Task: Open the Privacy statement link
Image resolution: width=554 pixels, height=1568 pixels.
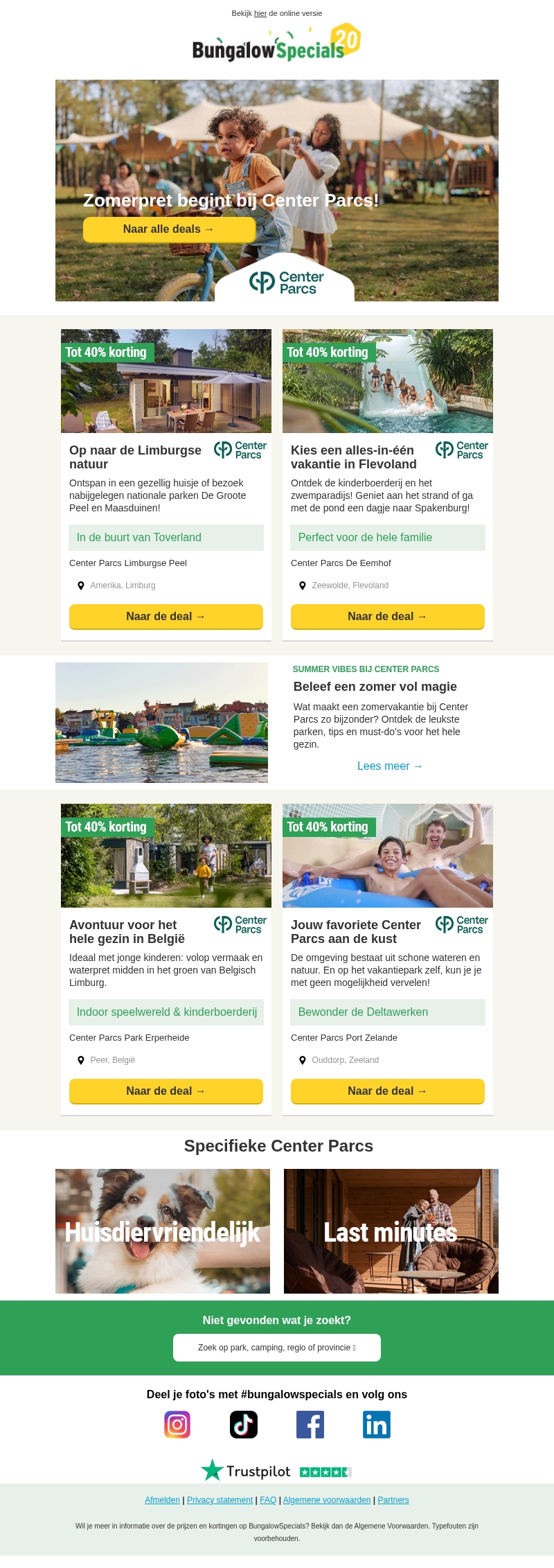Action: click(x=220, y=1499)
